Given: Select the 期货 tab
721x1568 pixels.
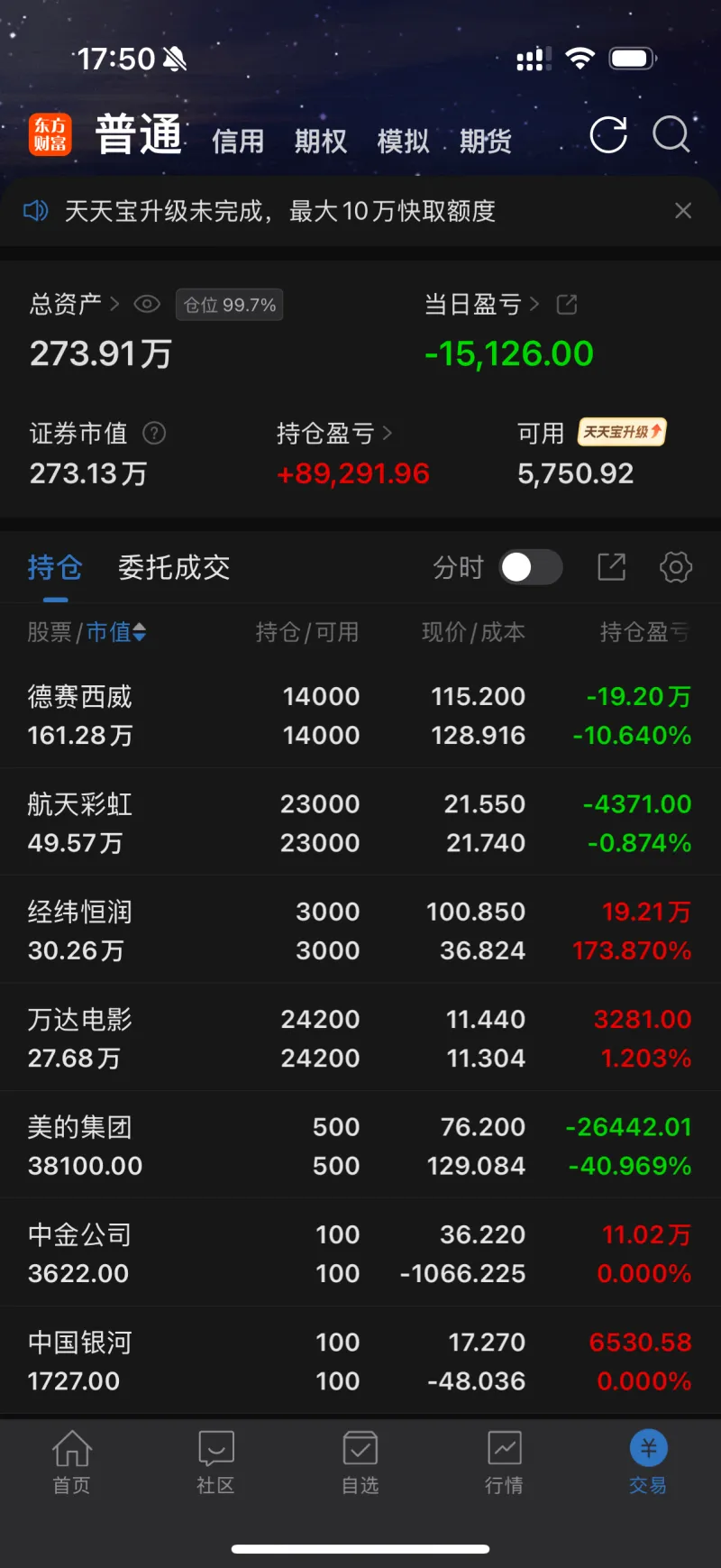Looking at the screenshot, I should [486, 142].
